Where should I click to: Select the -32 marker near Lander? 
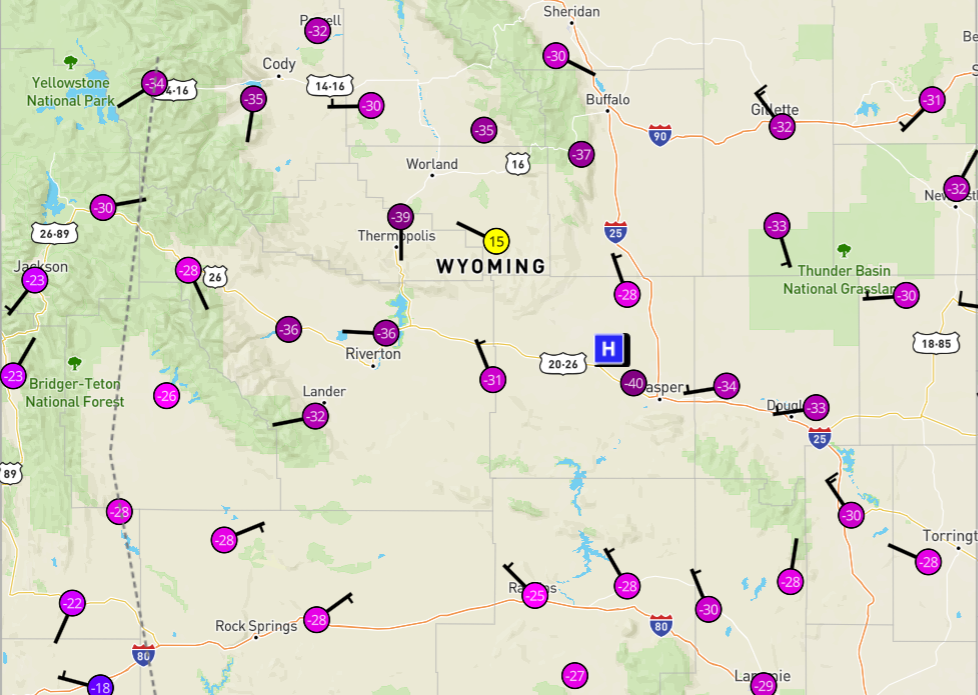pos(315,416)
